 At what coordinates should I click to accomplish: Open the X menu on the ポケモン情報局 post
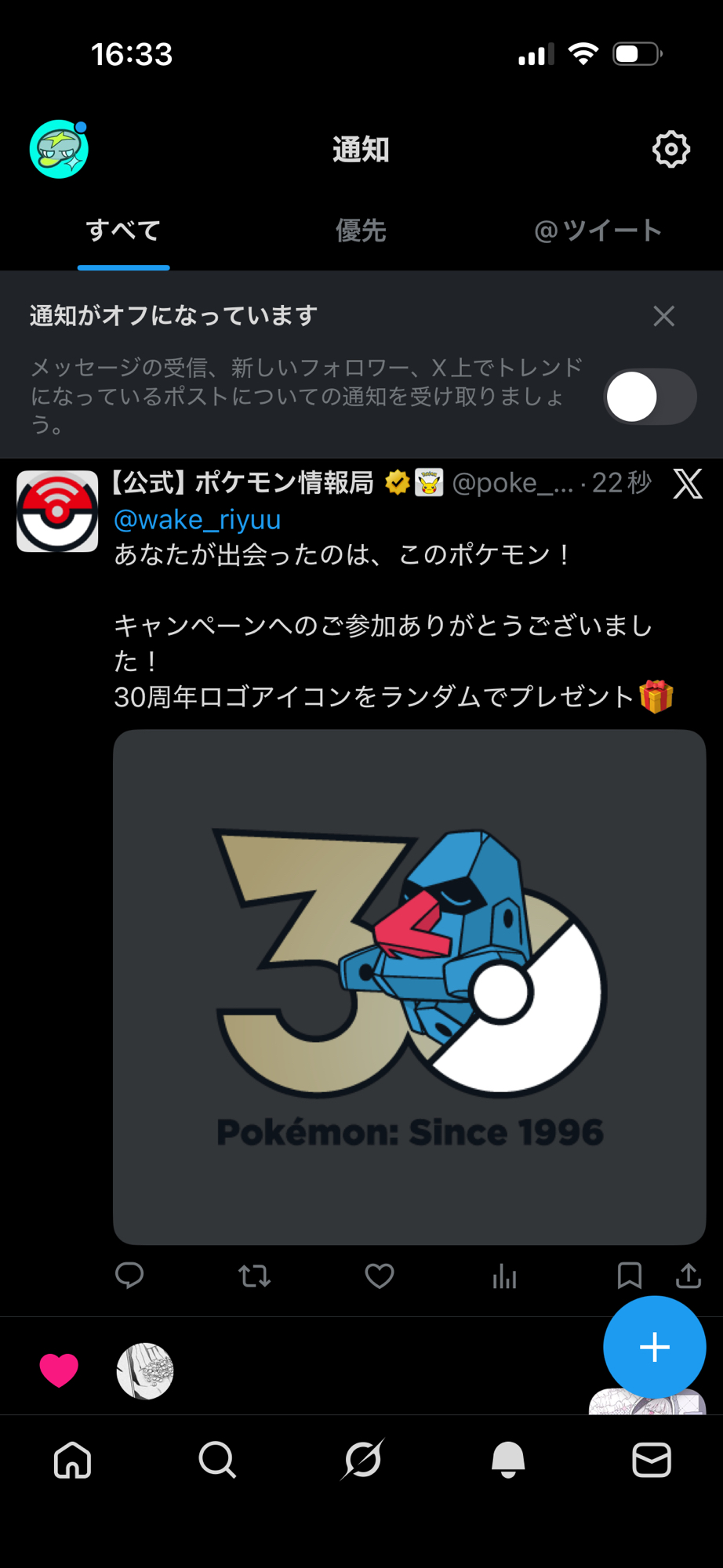pyautogui.click(x=687, y=484)
